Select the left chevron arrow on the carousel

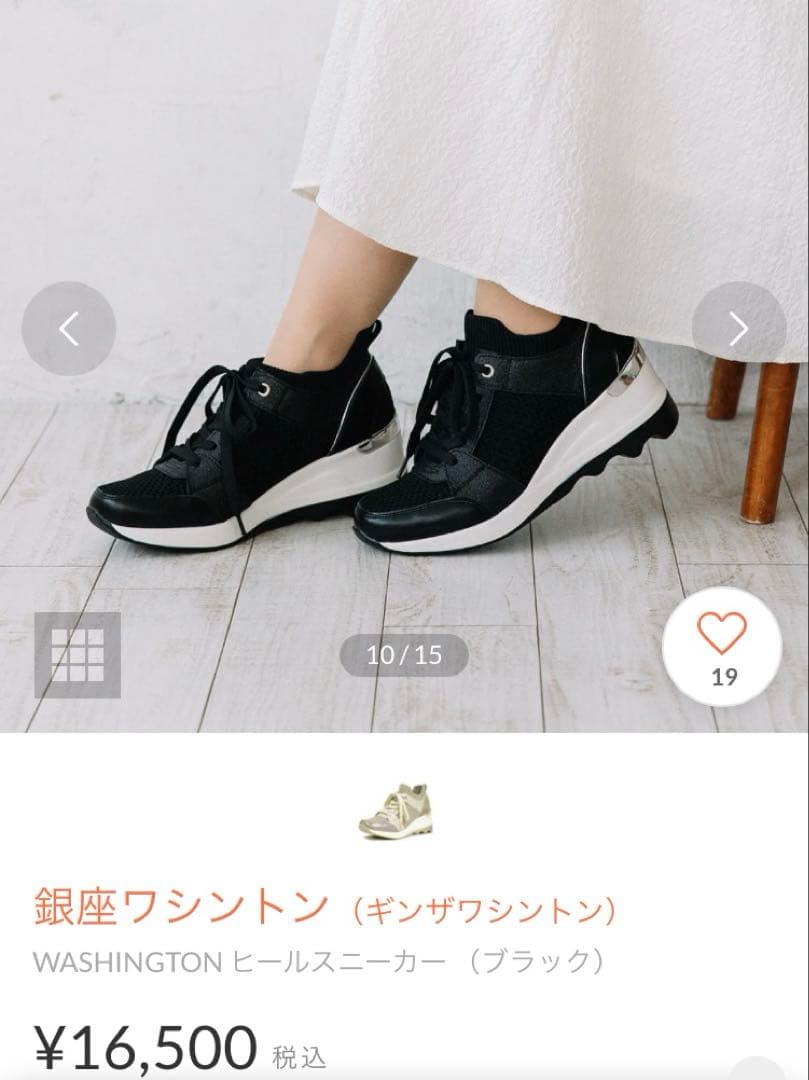pyautogui.click(x=67, y=329)
